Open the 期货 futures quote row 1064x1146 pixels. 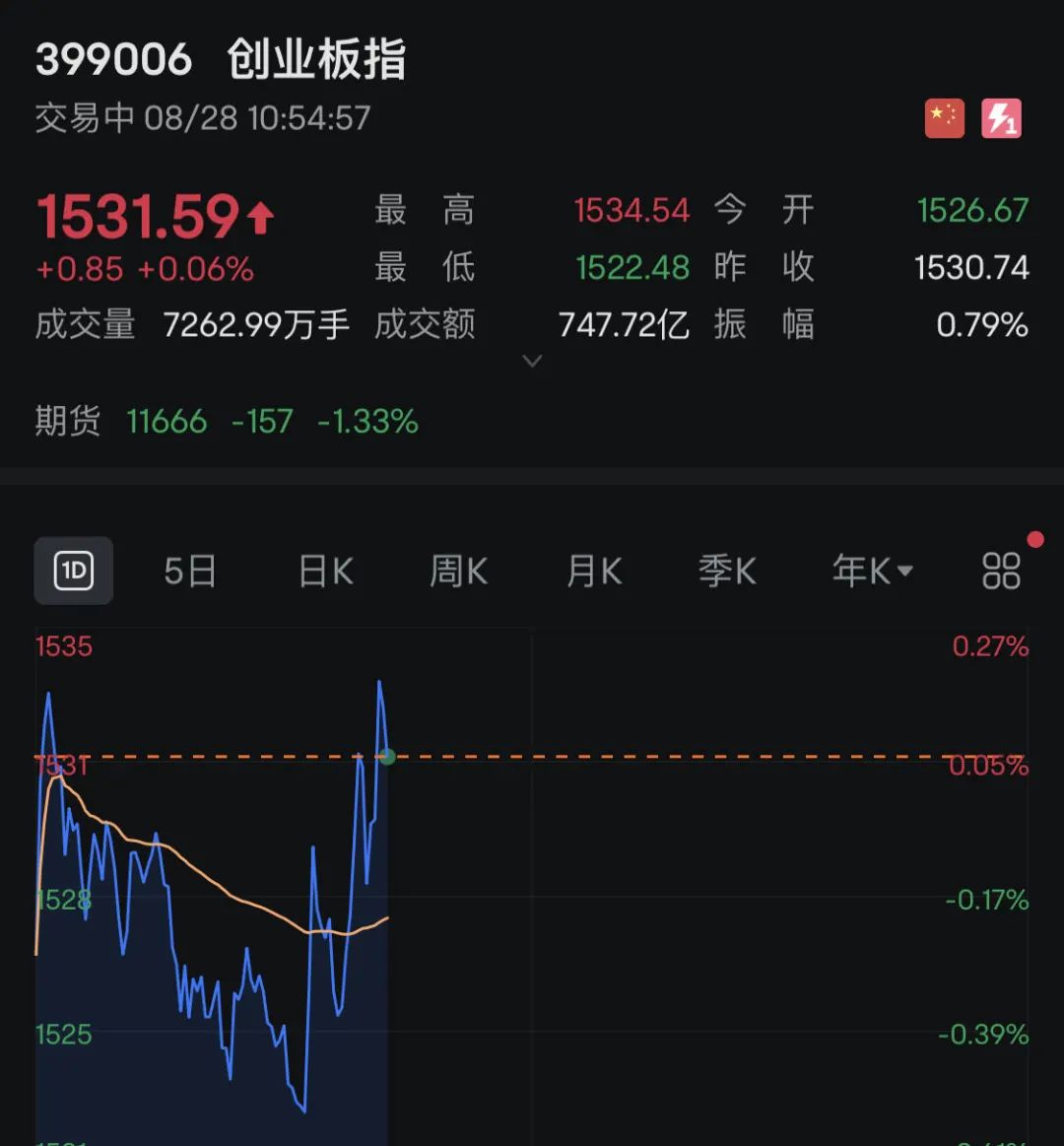point(227,422)
